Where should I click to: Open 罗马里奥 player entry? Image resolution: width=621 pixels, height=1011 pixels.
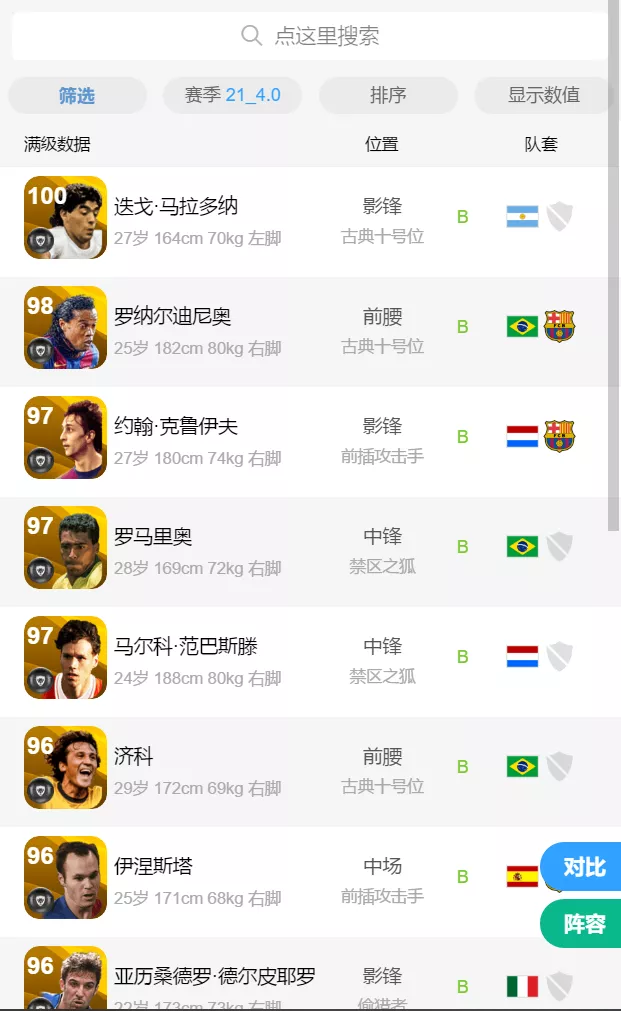tap(153, 538)
